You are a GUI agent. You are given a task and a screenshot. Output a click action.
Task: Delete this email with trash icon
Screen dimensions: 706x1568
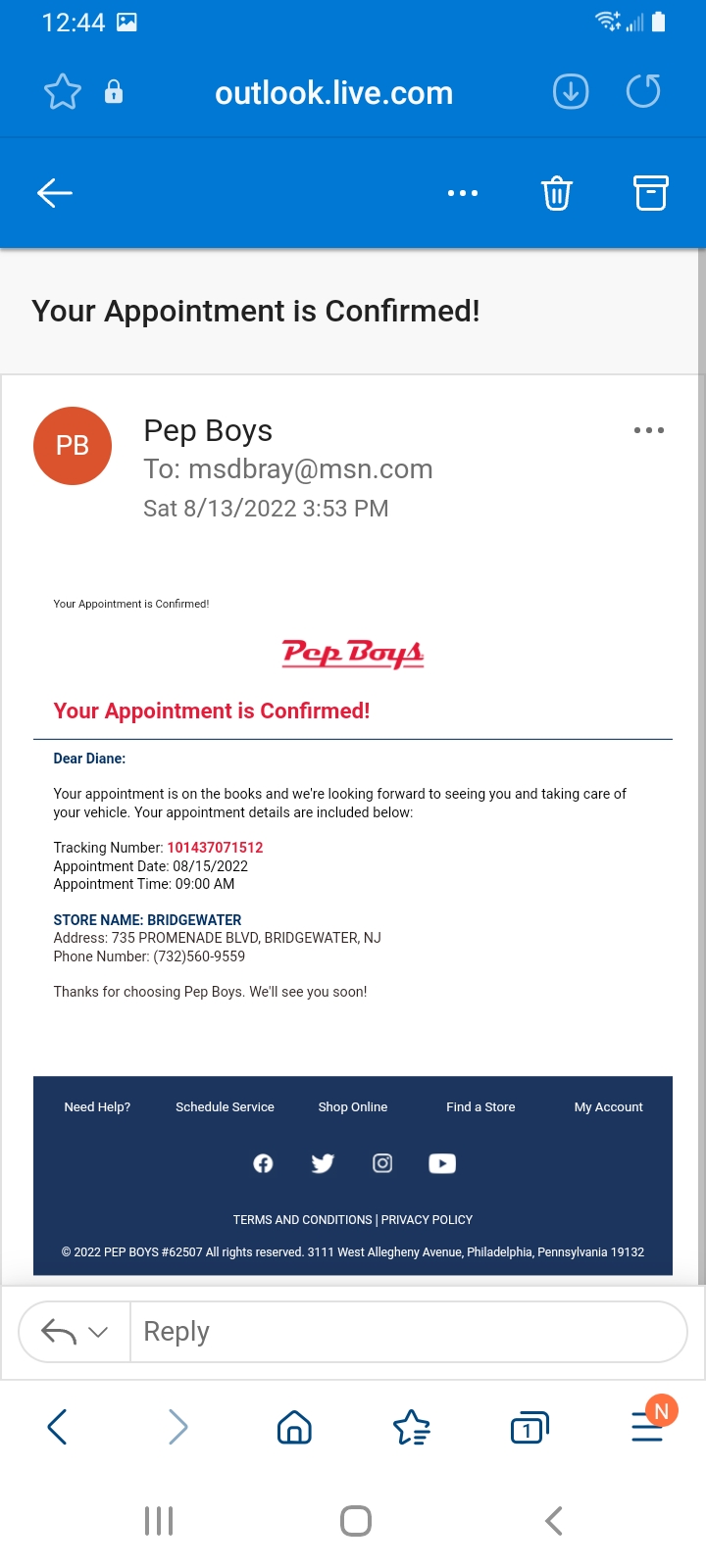click(x=556, y=193)
